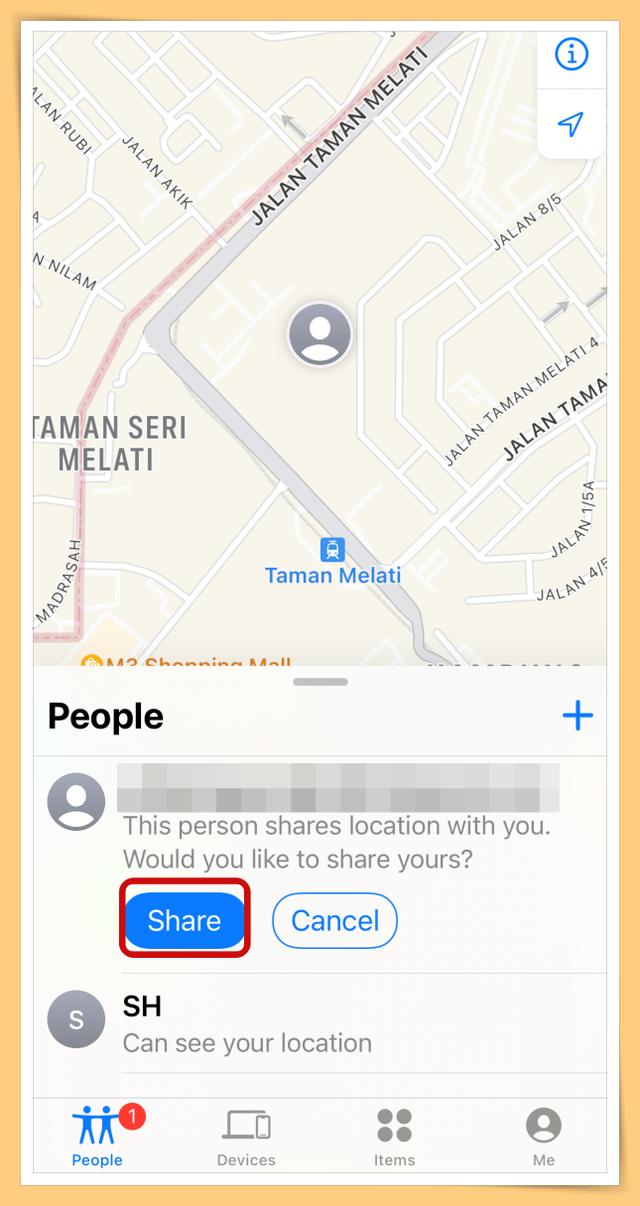
Task: Switch to the Items tab
Action: point(394,1137)
